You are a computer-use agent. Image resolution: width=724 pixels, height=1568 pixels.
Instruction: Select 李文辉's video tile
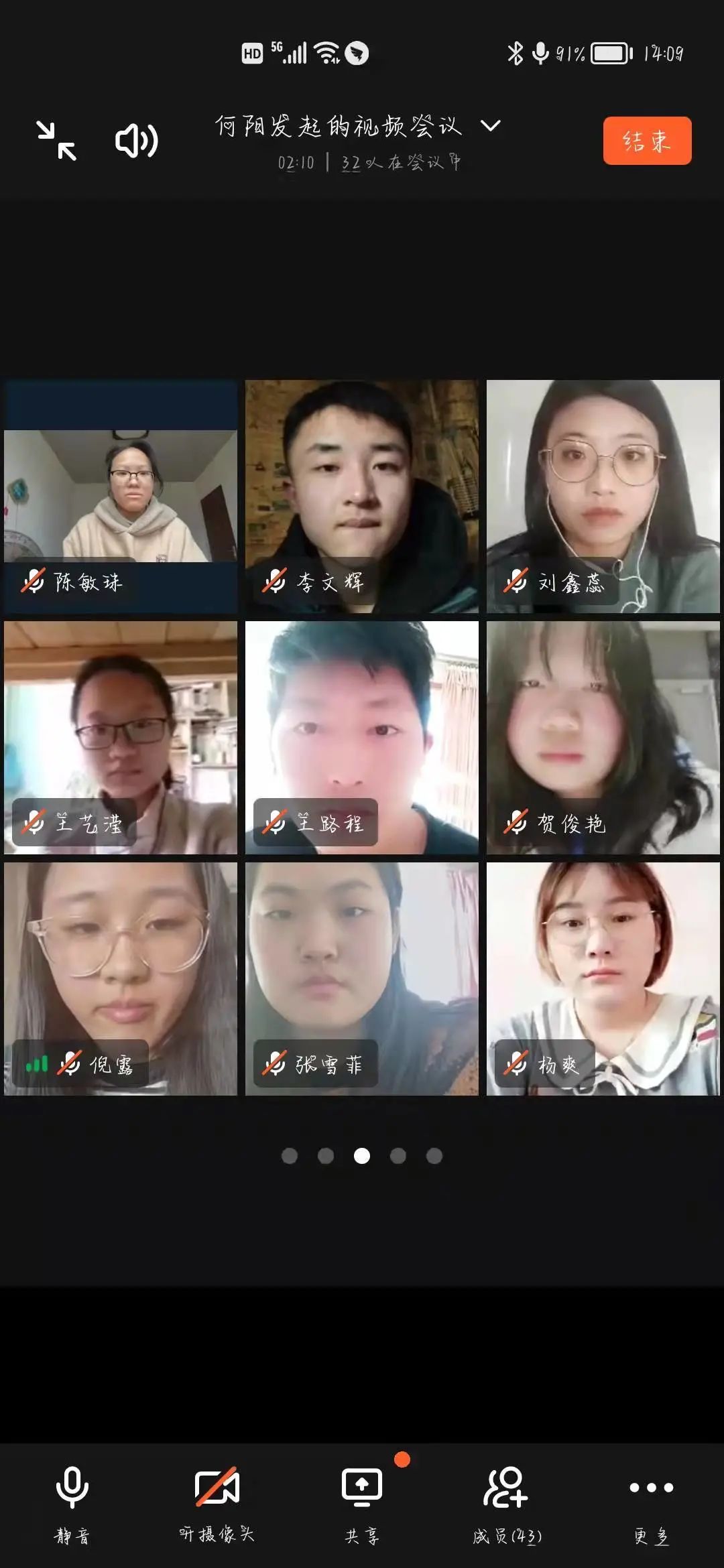click(x=362, y=496)
